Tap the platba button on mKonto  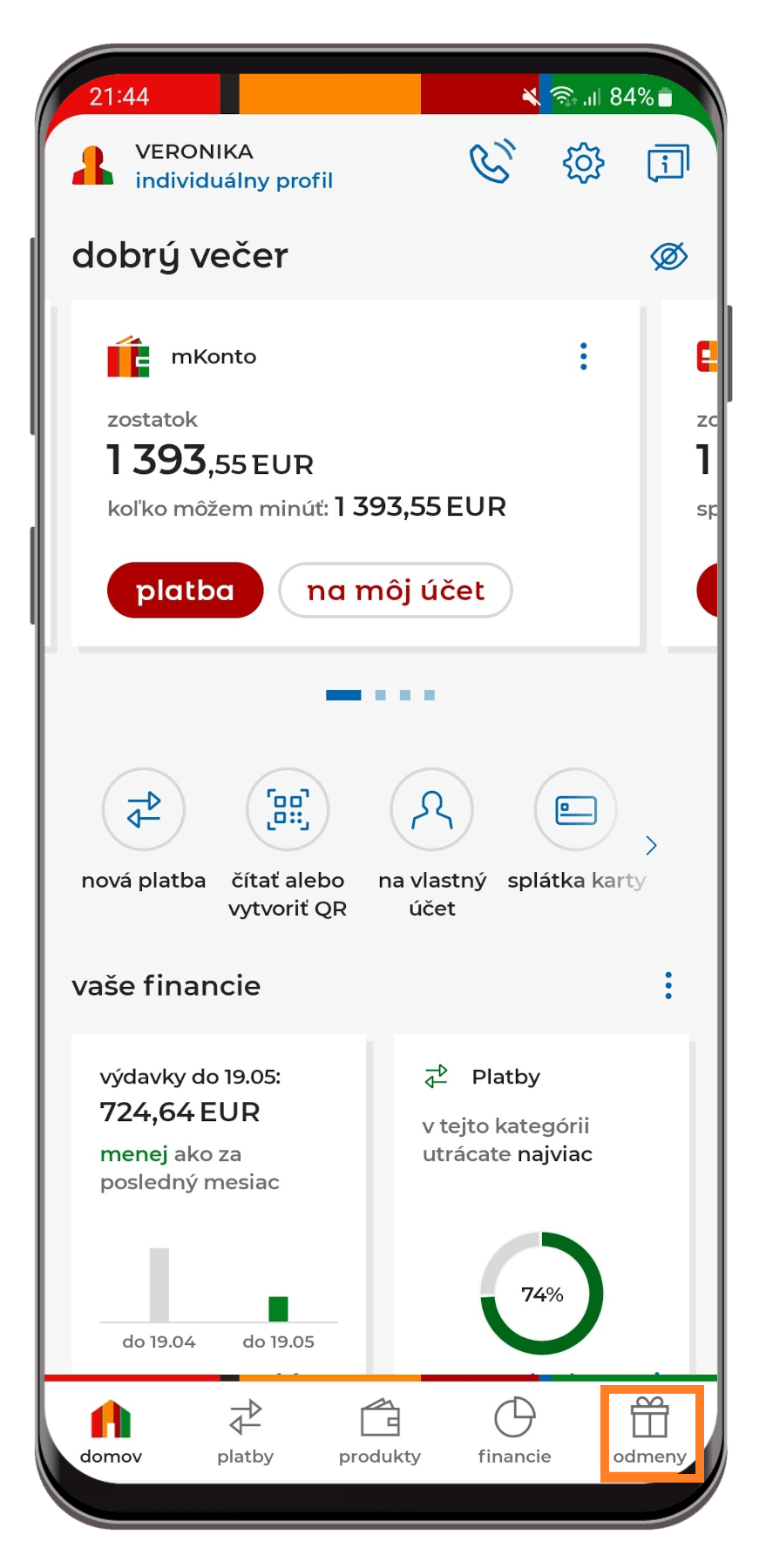[x=185, y=591]
